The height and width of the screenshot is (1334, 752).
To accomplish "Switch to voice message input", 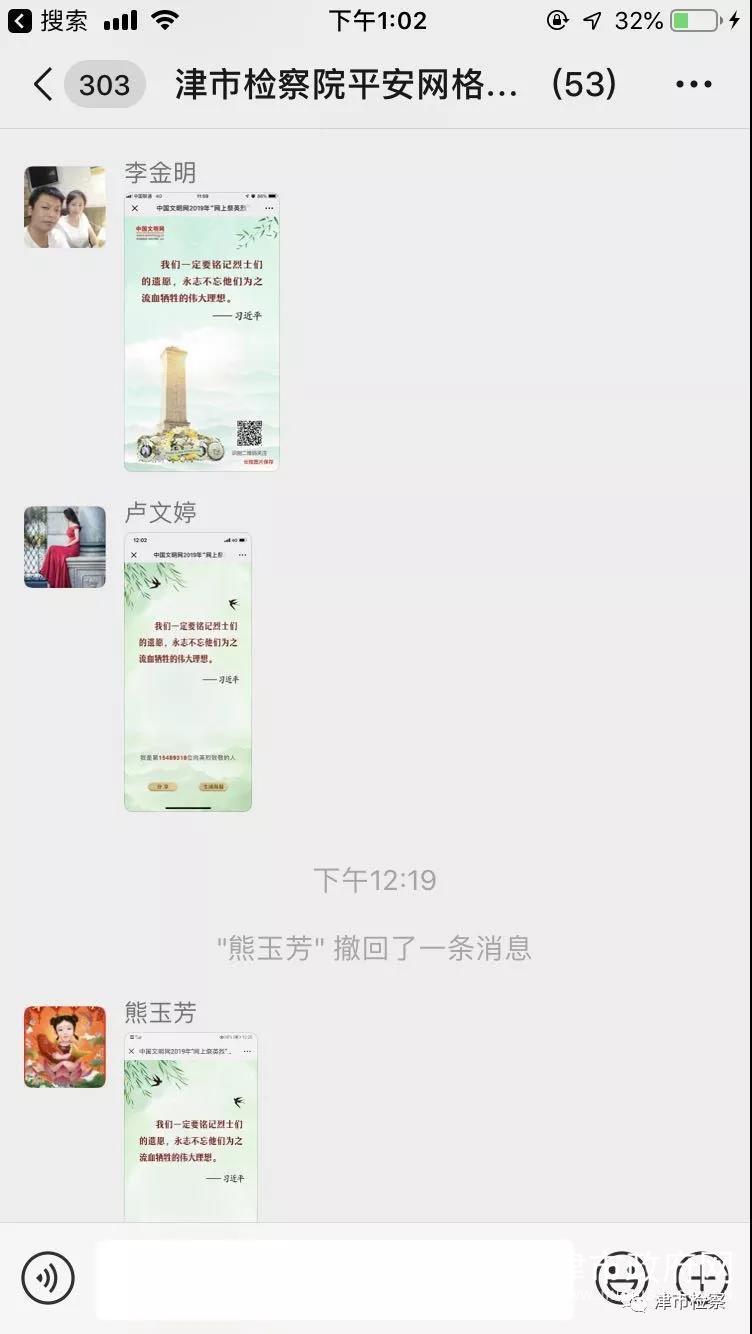I will [48, 1277].
